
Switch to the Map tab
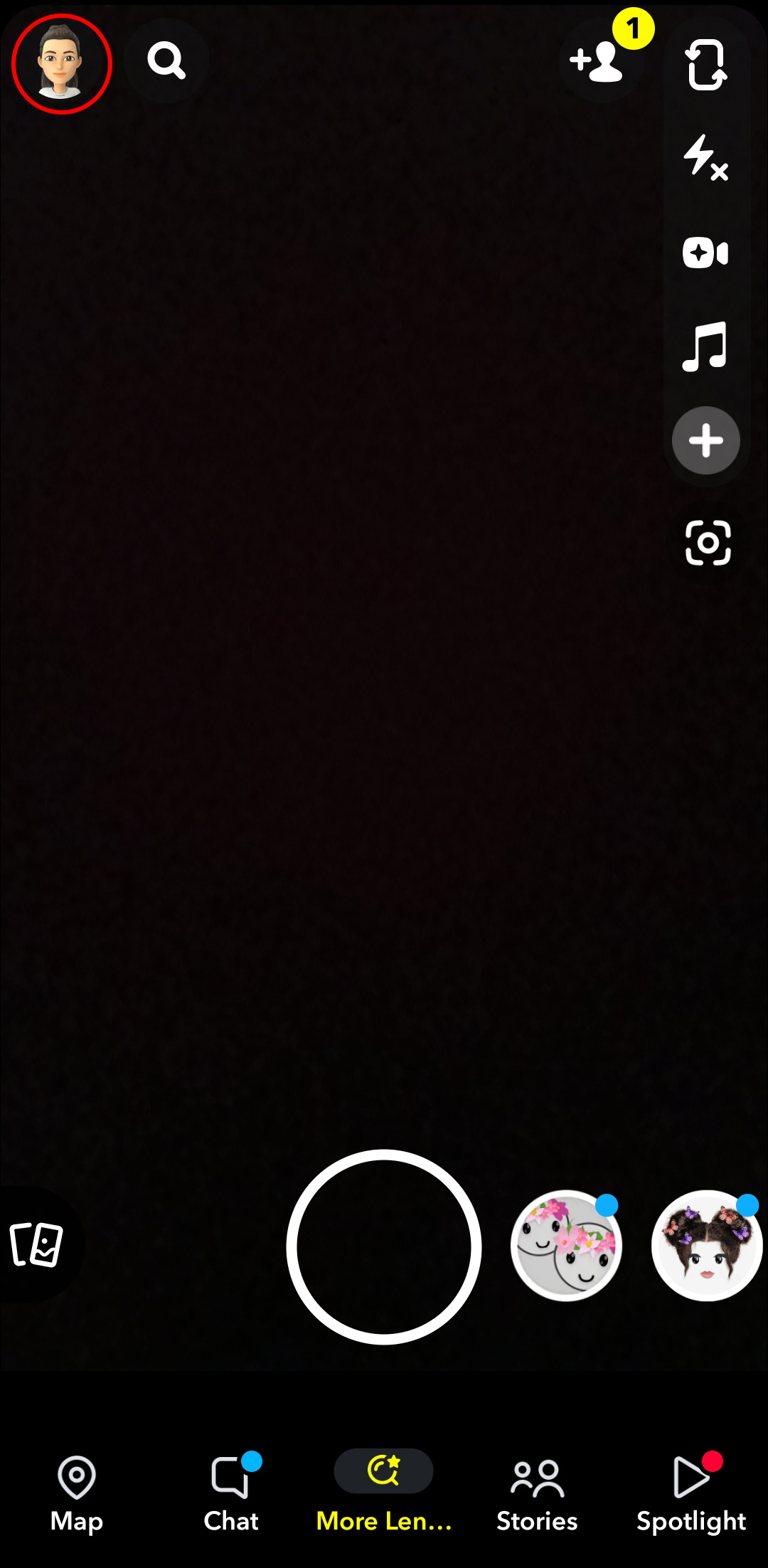coord(77,1493)
